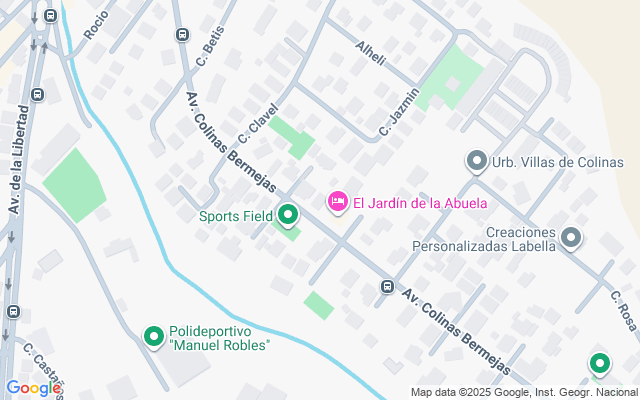Open the bus stop beside the lower Av. Colinas Bermejas label
The height and width of the screenshot is (400, 640).
point(387,286)
